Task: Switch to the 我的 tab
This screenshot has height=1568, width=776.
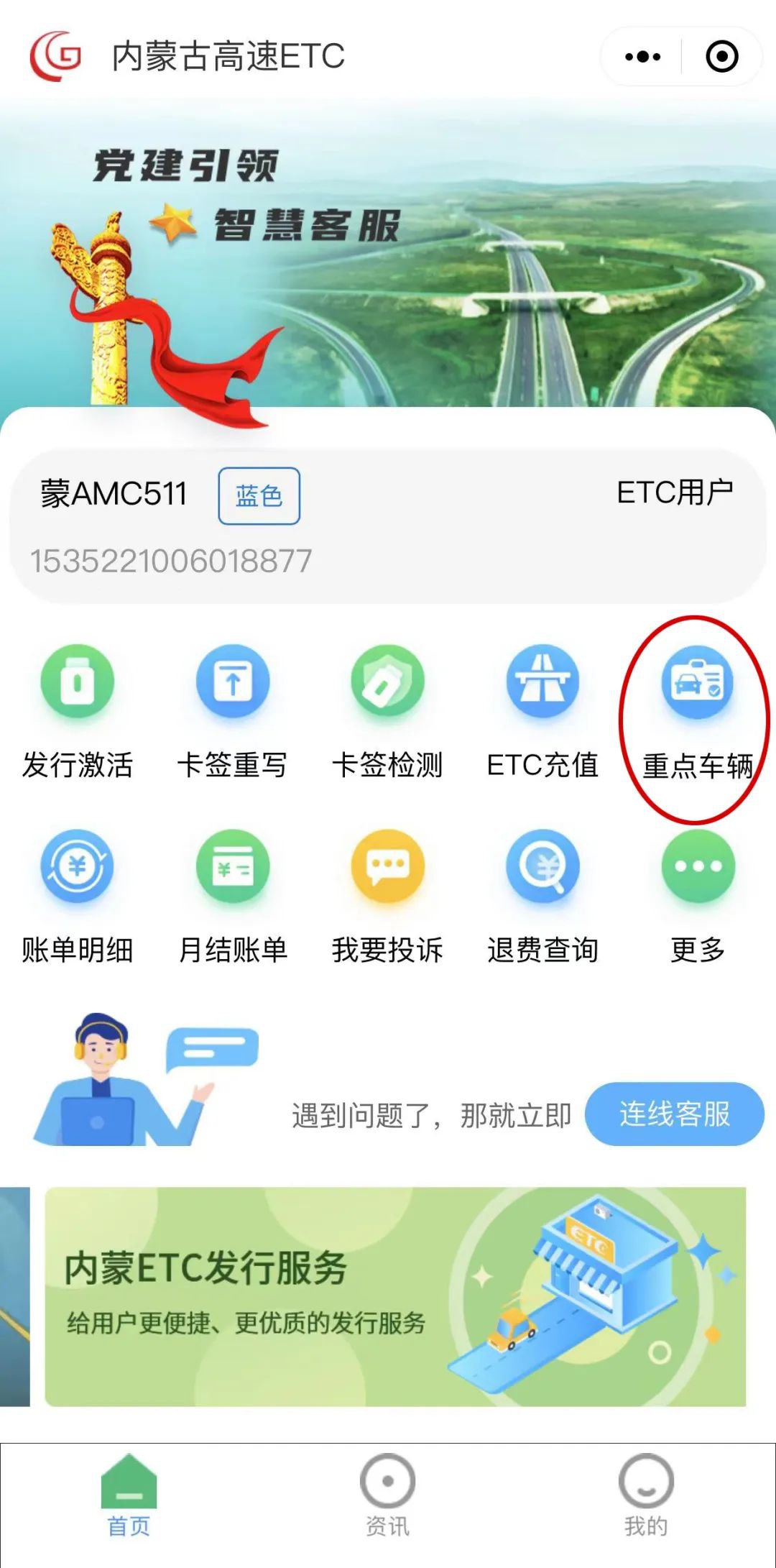Action: (x=646, y=1495)
